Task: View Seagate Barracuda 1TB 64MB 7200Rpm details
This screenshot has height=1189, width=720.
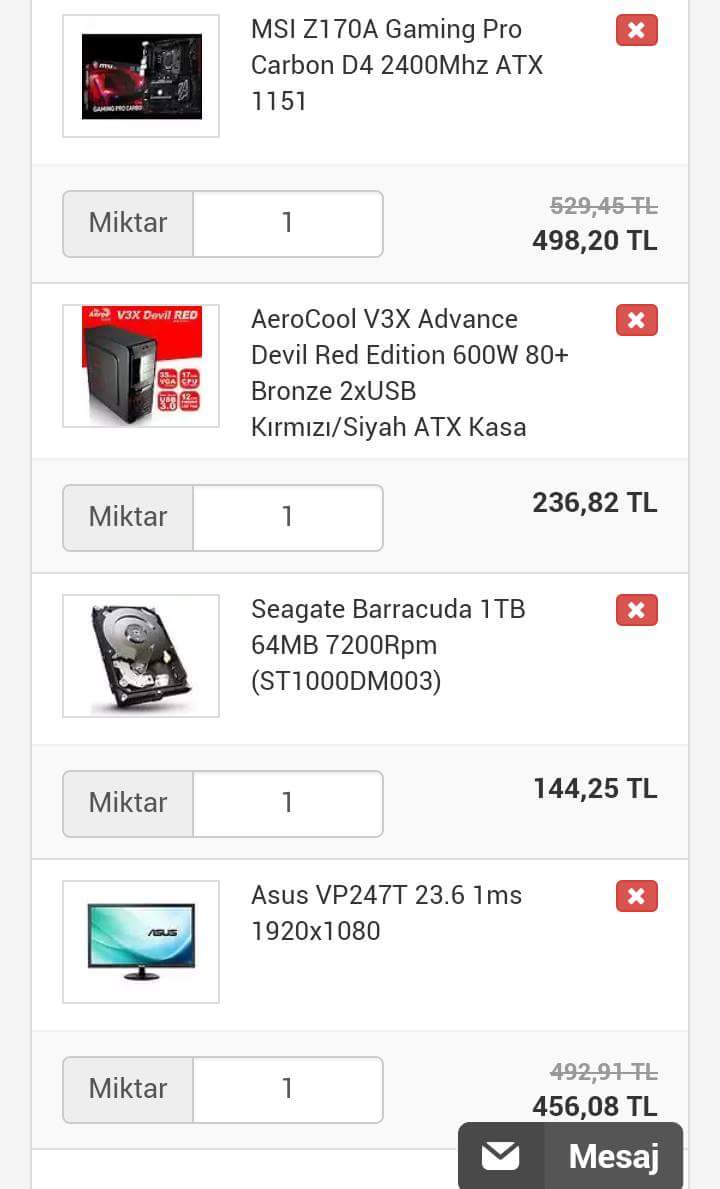Action: coord(388,645)
